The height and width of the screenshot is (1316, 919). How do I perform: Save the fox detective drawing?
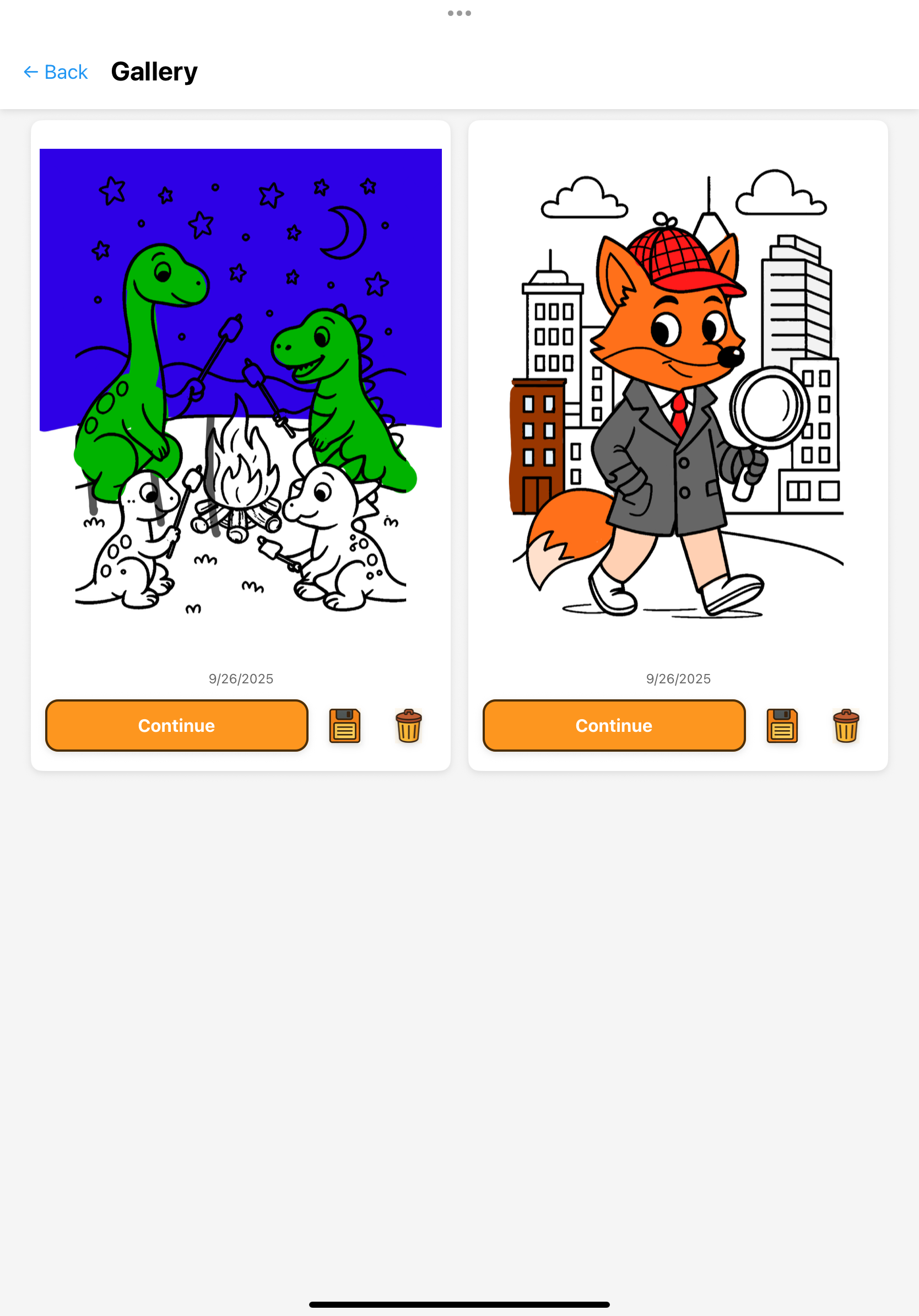click(781, 726)
